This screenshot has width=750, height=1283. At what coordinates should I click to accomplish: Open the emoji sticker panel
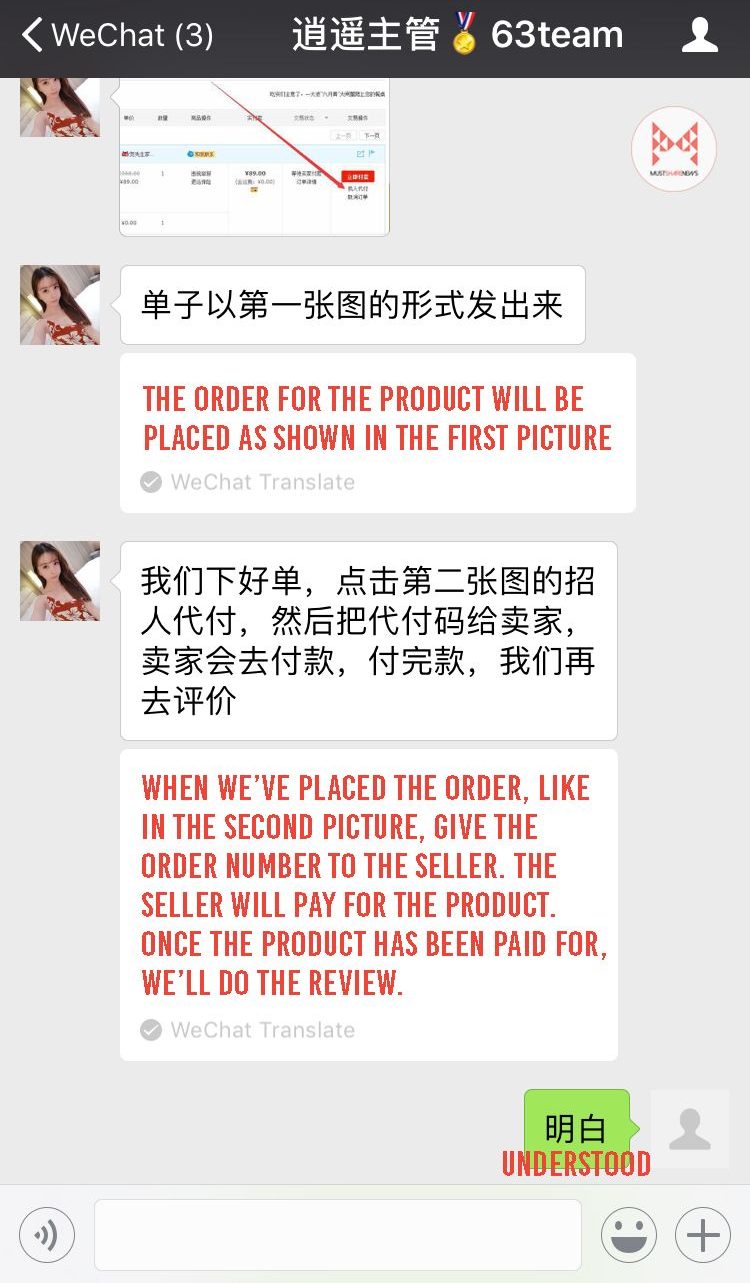tap(629, 1235)
